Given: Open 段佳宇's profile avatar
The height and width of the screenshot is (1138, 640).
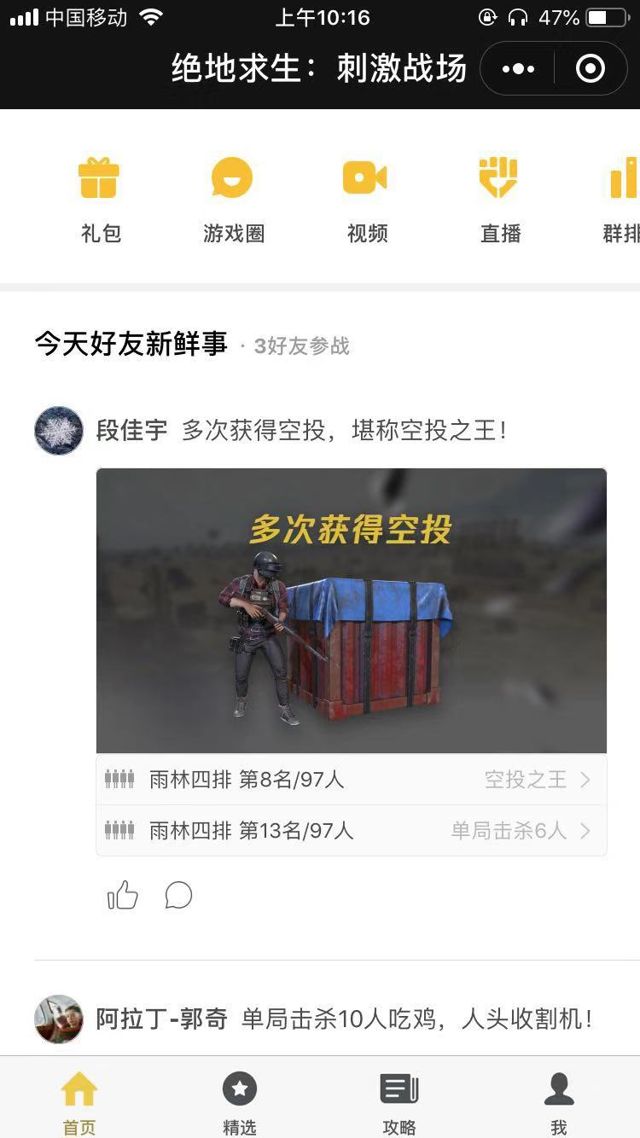Looking at the screenshot, I should coord(59,431).
